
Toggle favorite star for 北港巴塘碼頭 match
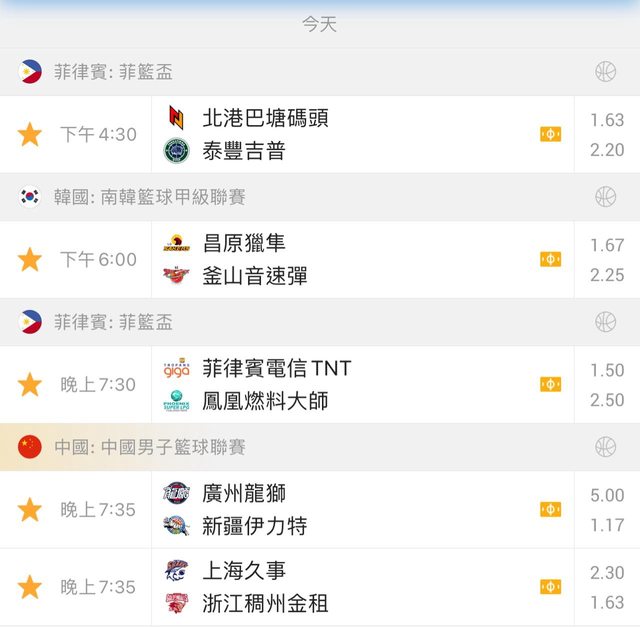click(30, 134)
